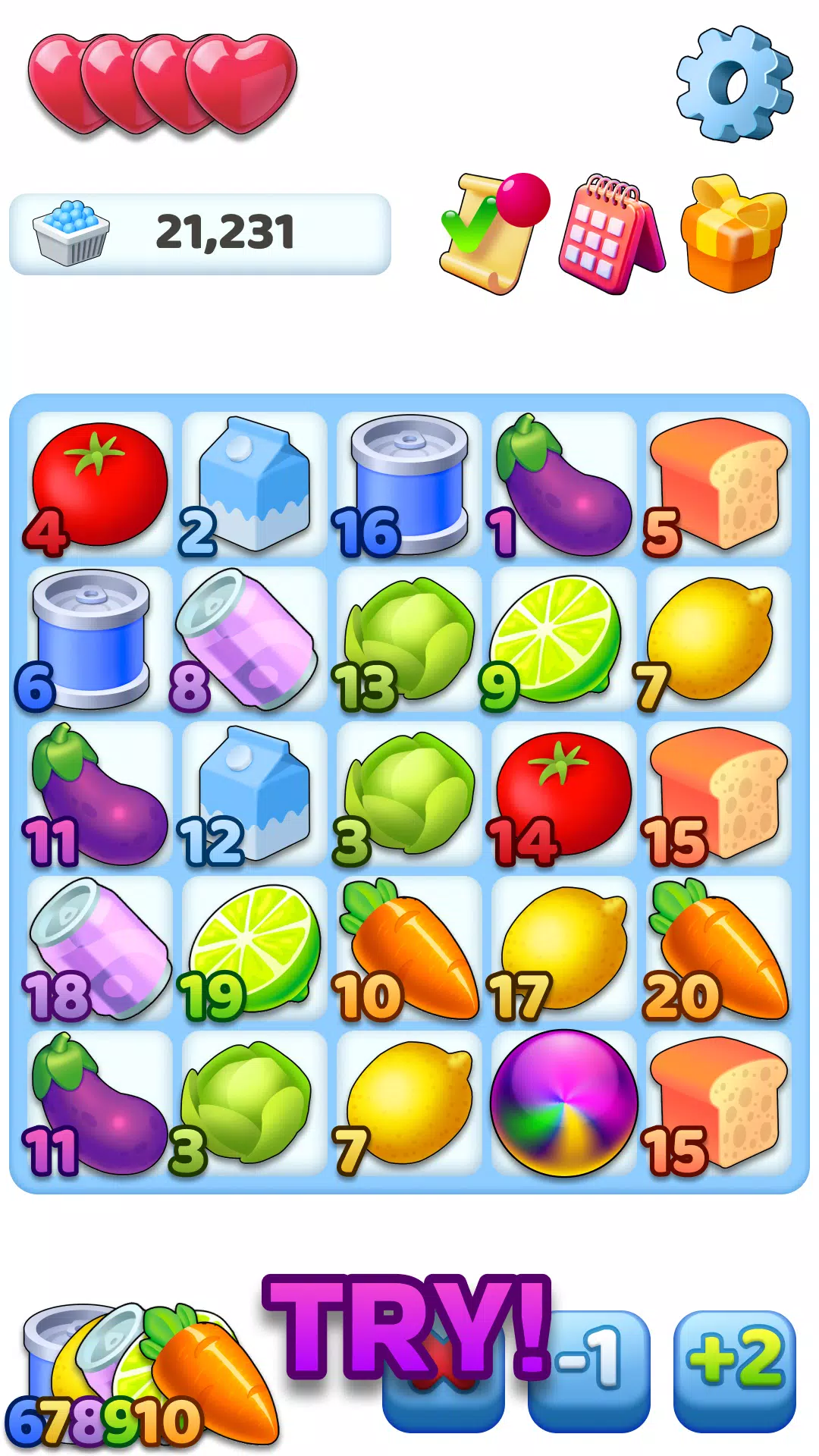Pick the carrot tile numbered 10
The width and height of the screenshot is (819, 1456).
click(x=409, y=948)
